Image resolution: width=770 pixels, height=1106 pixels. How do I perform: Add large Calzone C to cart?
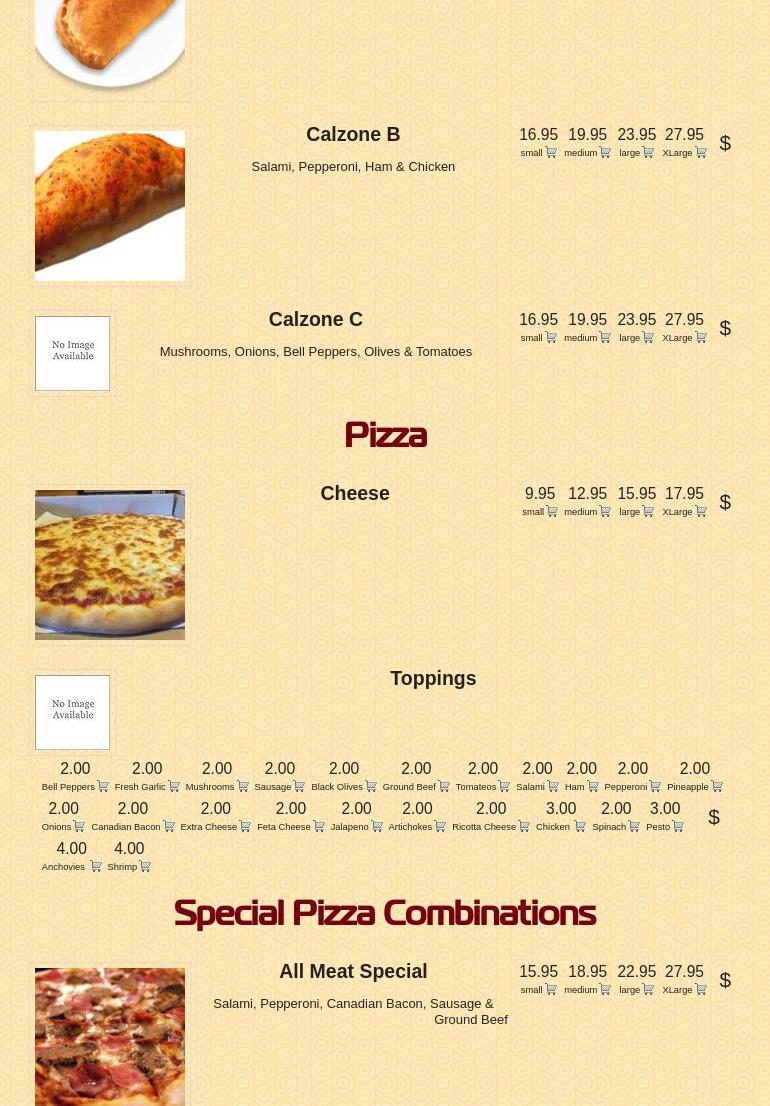pos(648,337)
